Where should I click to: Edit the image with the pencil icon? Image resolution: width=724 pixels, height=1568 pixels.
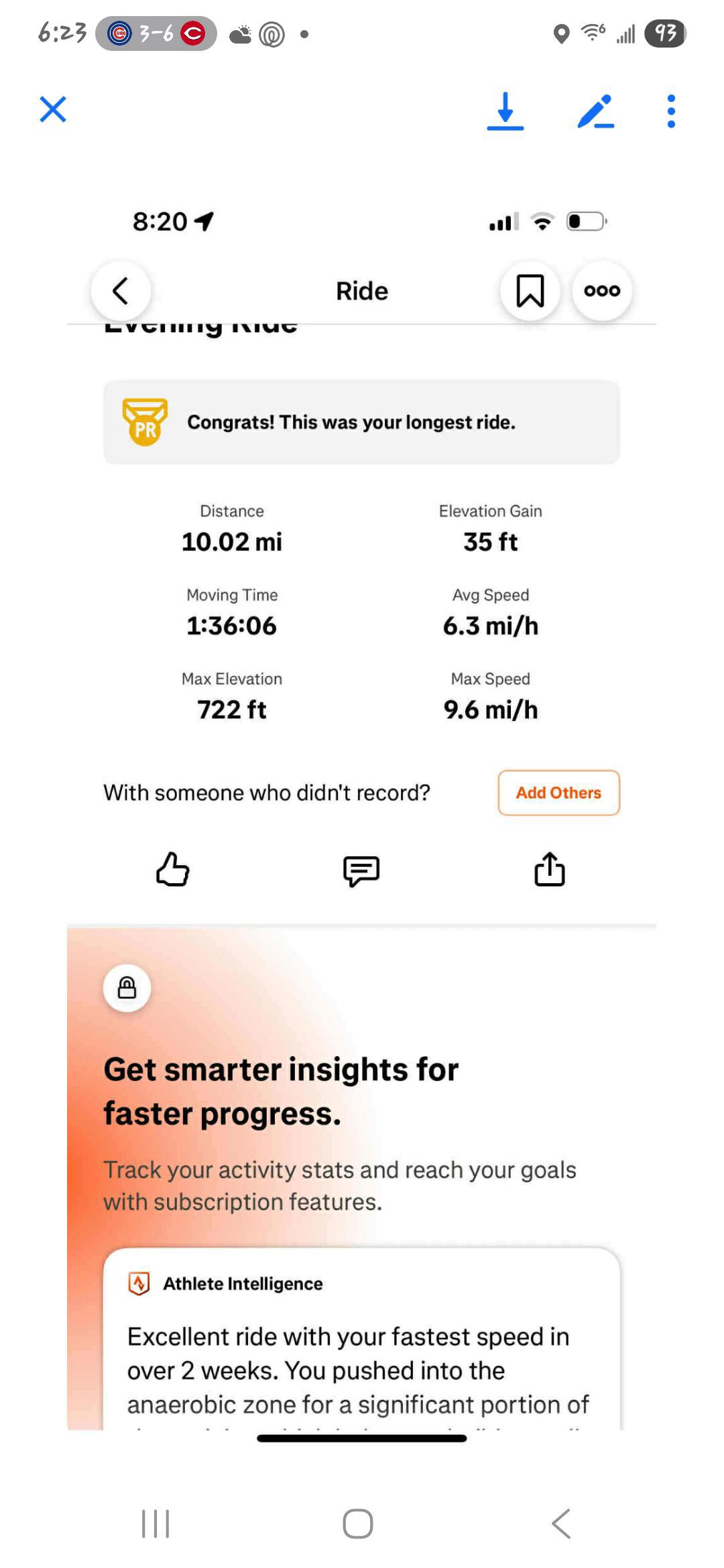(x=596, y=111)
